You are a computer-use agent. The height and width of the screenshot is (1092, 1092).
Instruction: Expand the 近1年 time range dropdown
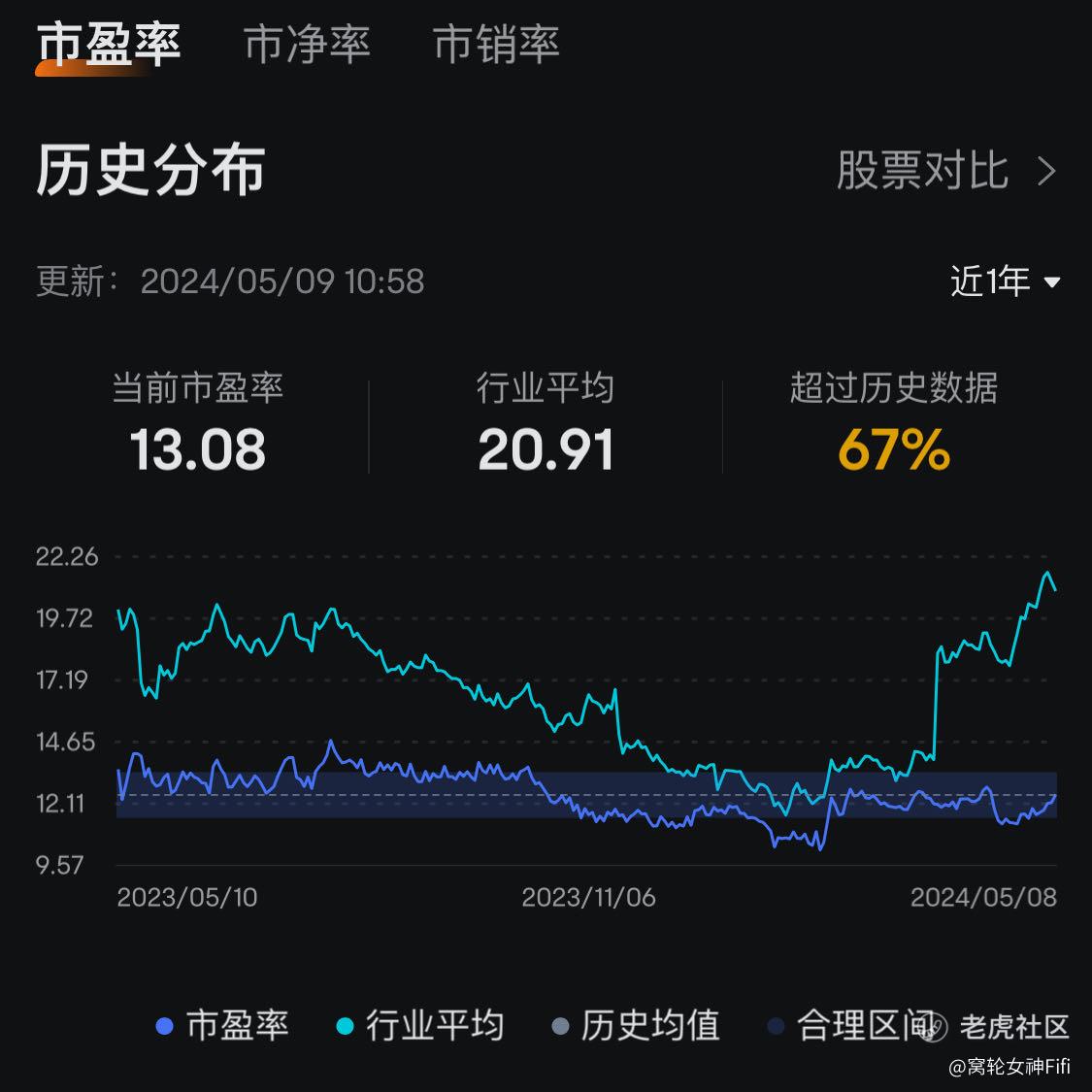[1005, 281]
